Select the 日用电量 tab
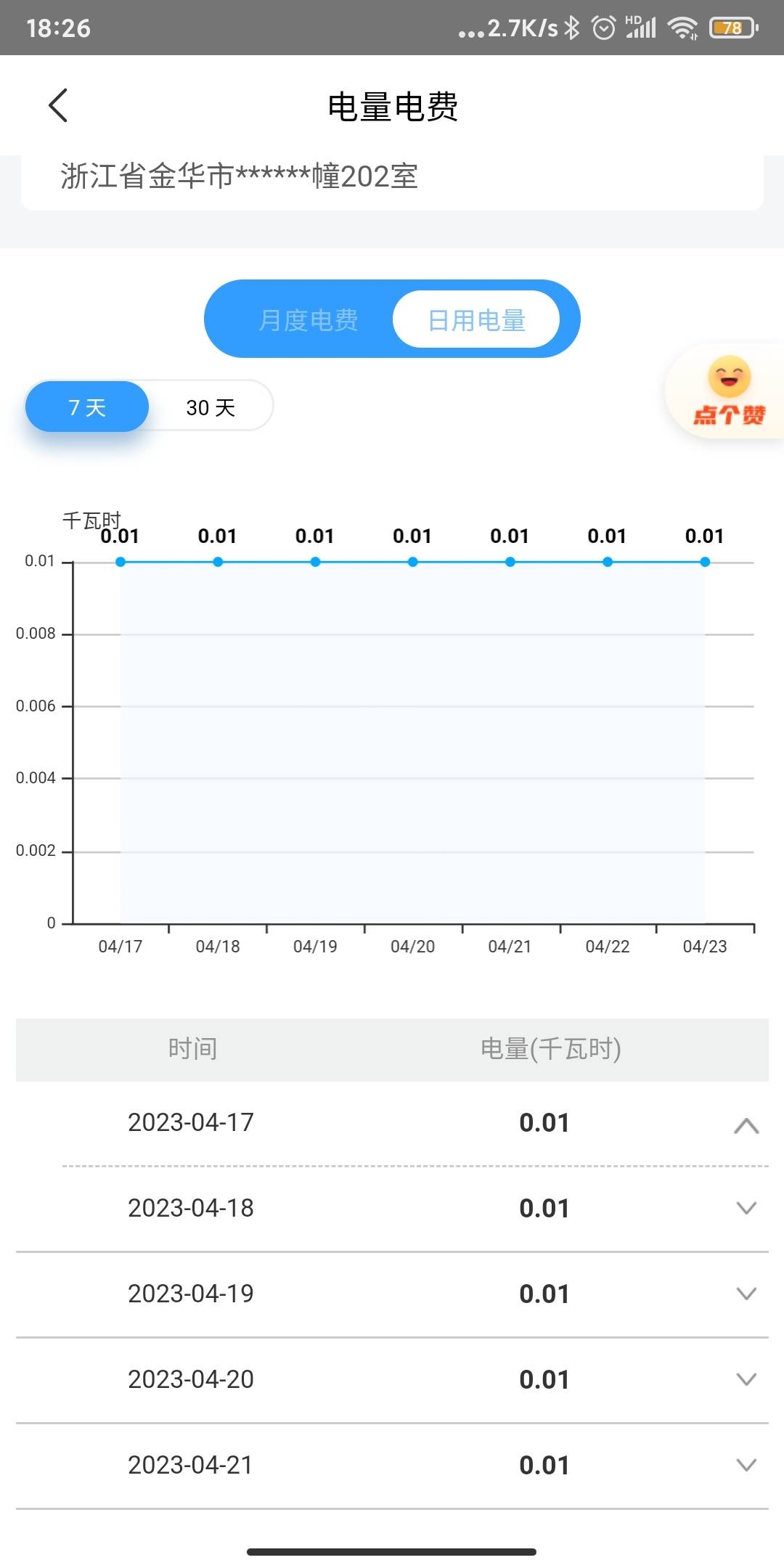 (x=476, y=320)
